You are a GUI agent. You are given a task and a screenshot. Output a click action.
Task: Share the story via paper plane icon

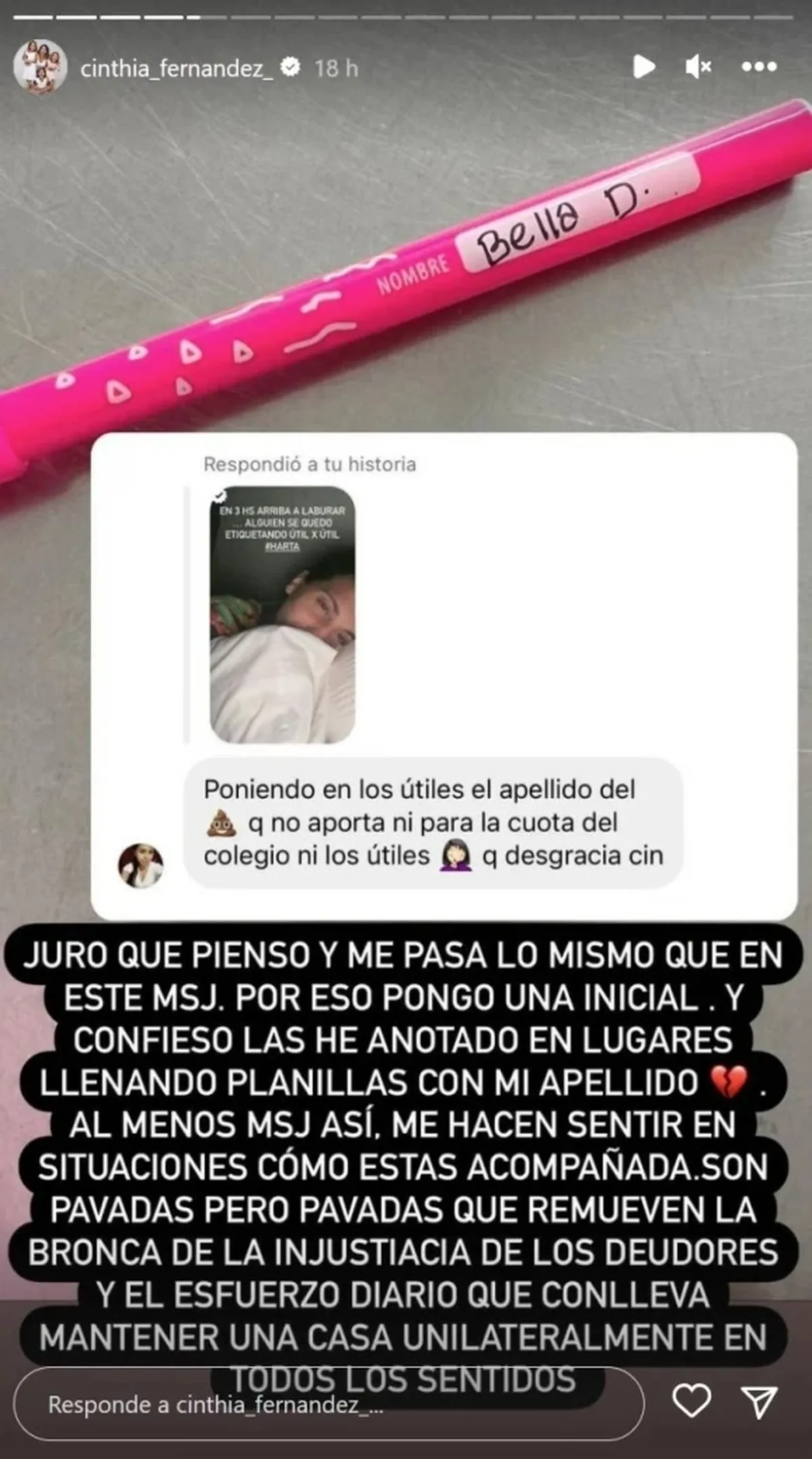tap(759, 1401)
